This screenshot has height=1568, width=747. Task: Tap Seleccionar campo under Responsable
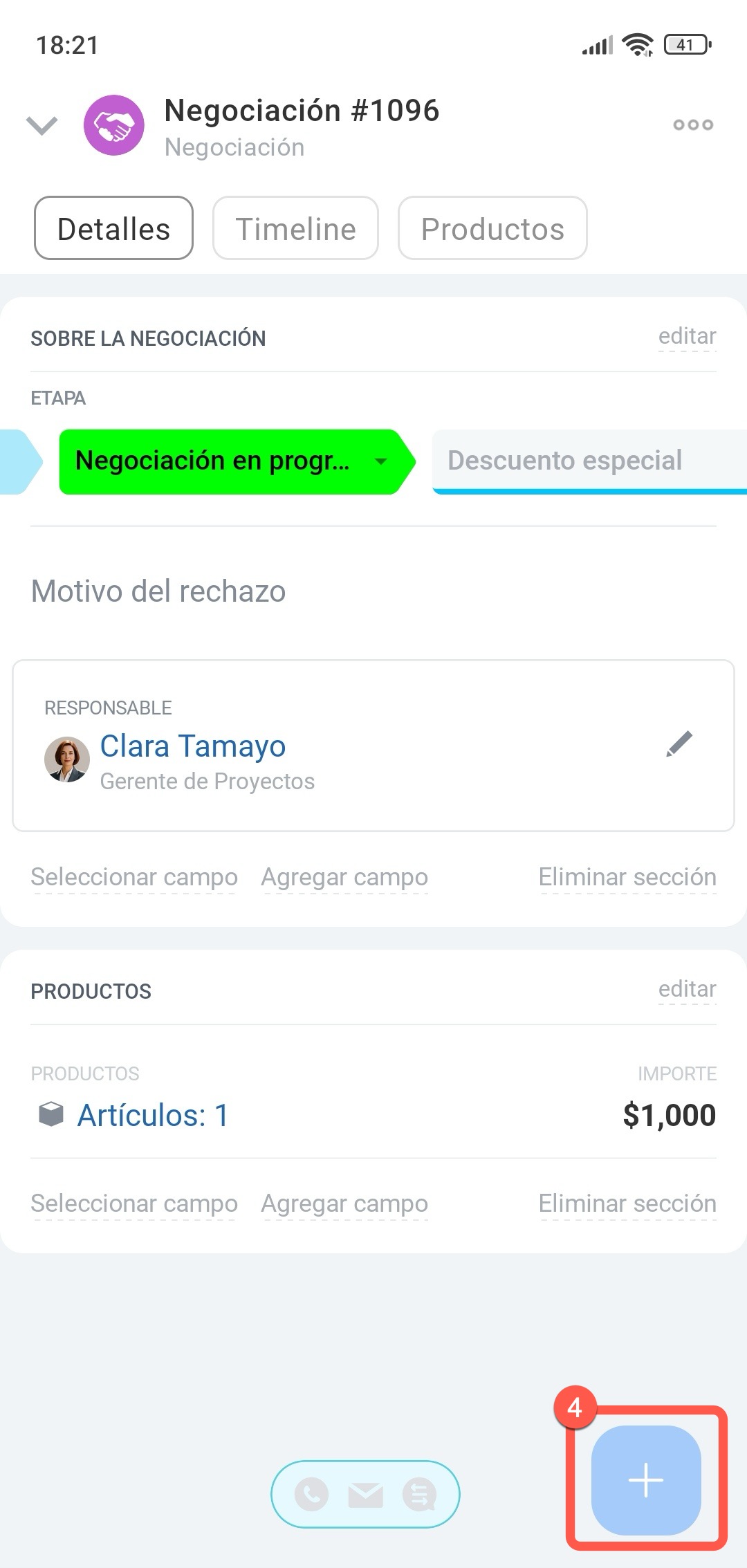click(x=134, y=877)
